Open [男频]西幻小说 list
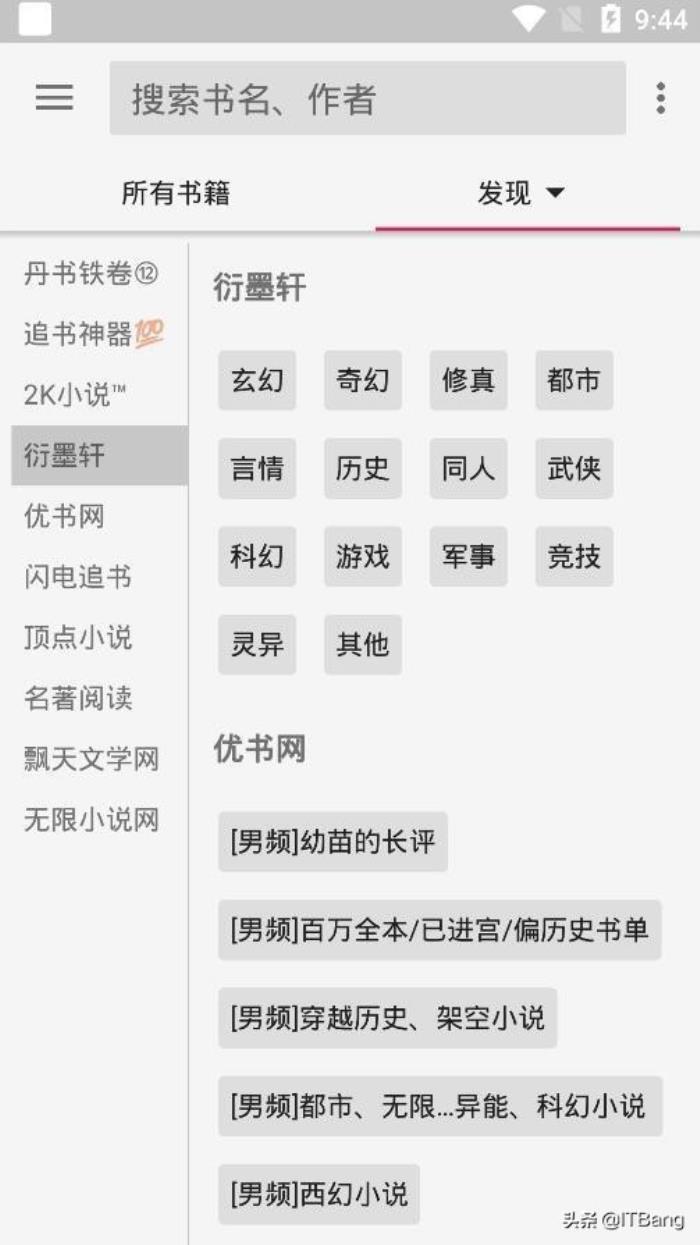This screenshot has height=1245, width=700. (x=319, y=1194)
